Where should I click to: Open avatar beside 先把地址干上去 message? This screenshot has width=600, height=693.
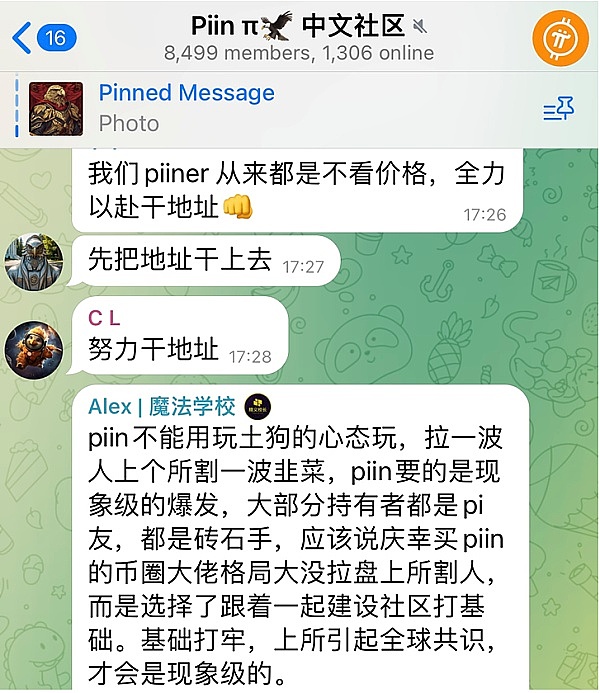[x=34, y=262]
